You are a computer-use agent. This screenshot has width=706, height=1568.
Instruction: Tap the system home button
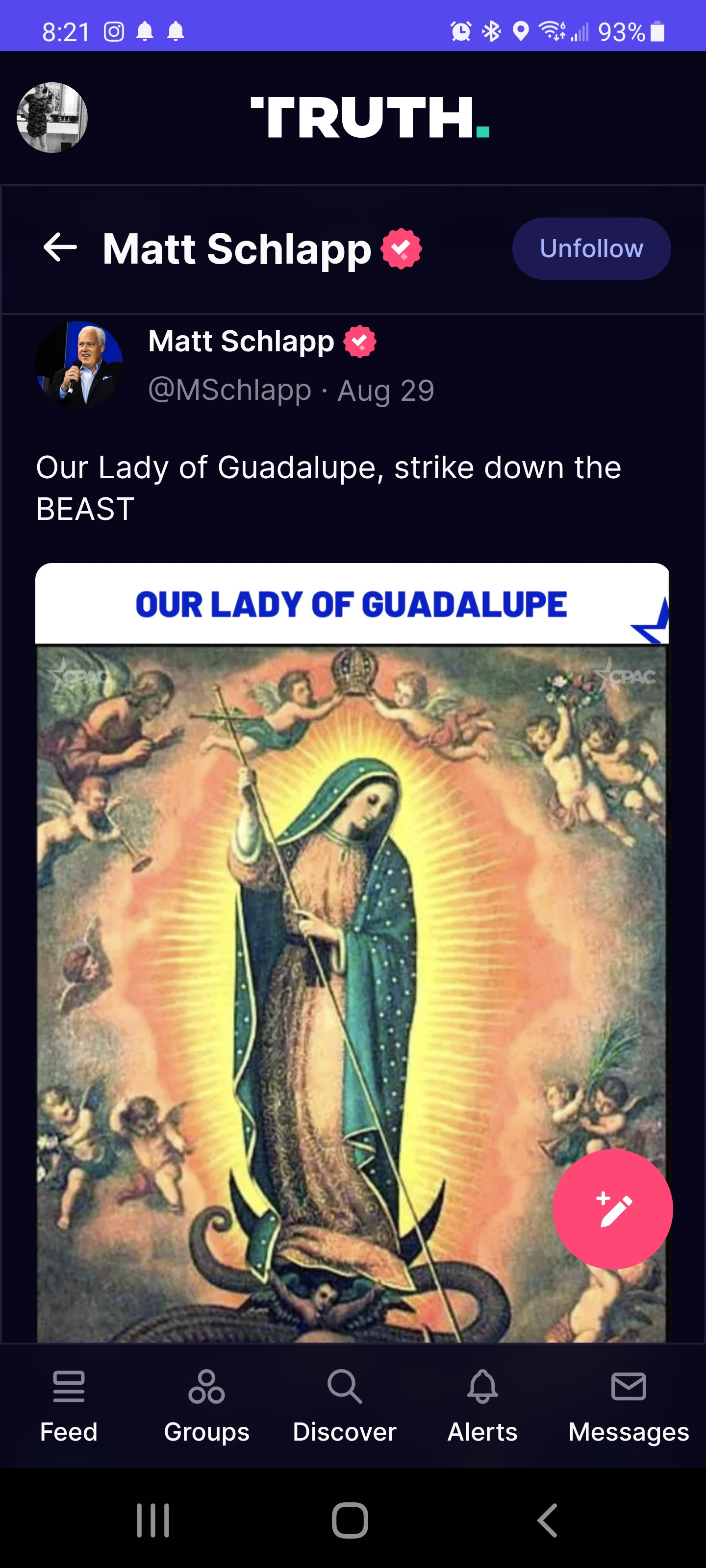pyautogui.click(x=350, y=1520)
